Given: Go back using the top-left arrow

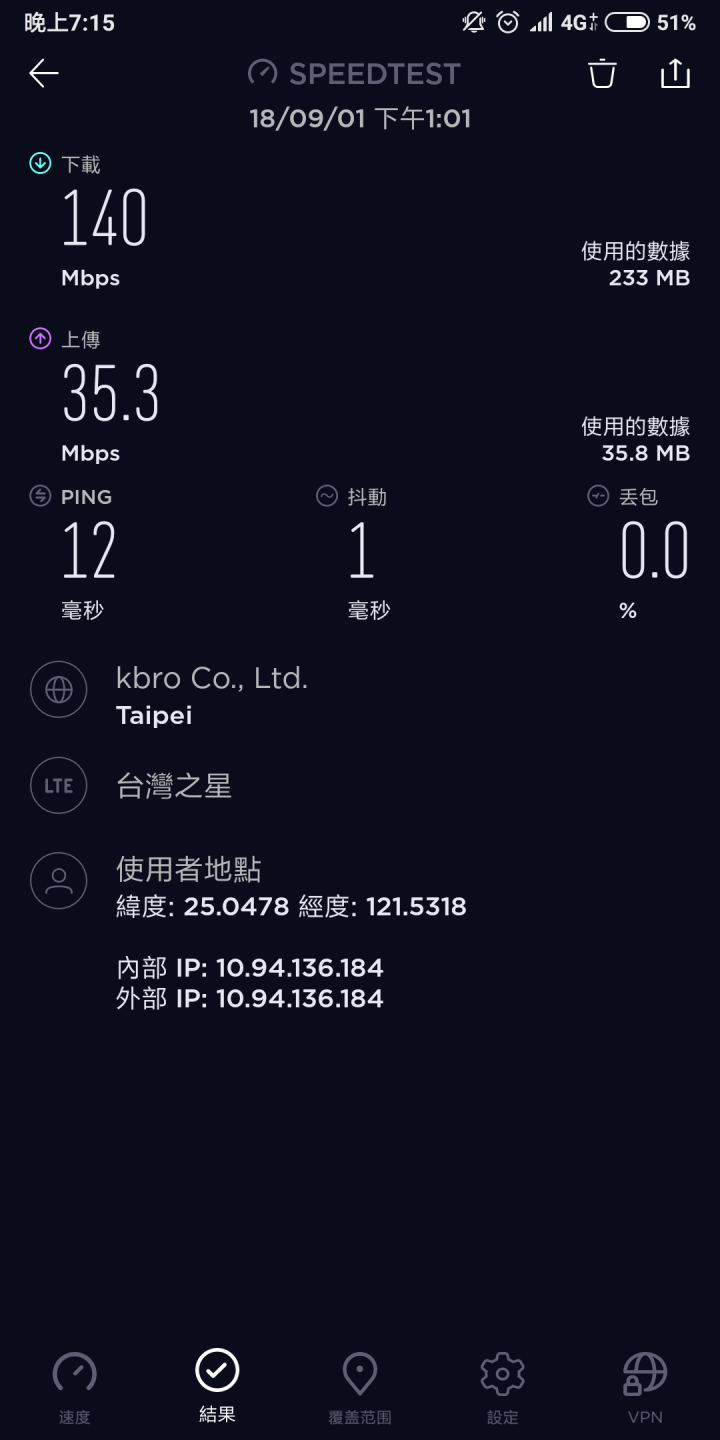Looking at the screenshot, I should [44, 73].
